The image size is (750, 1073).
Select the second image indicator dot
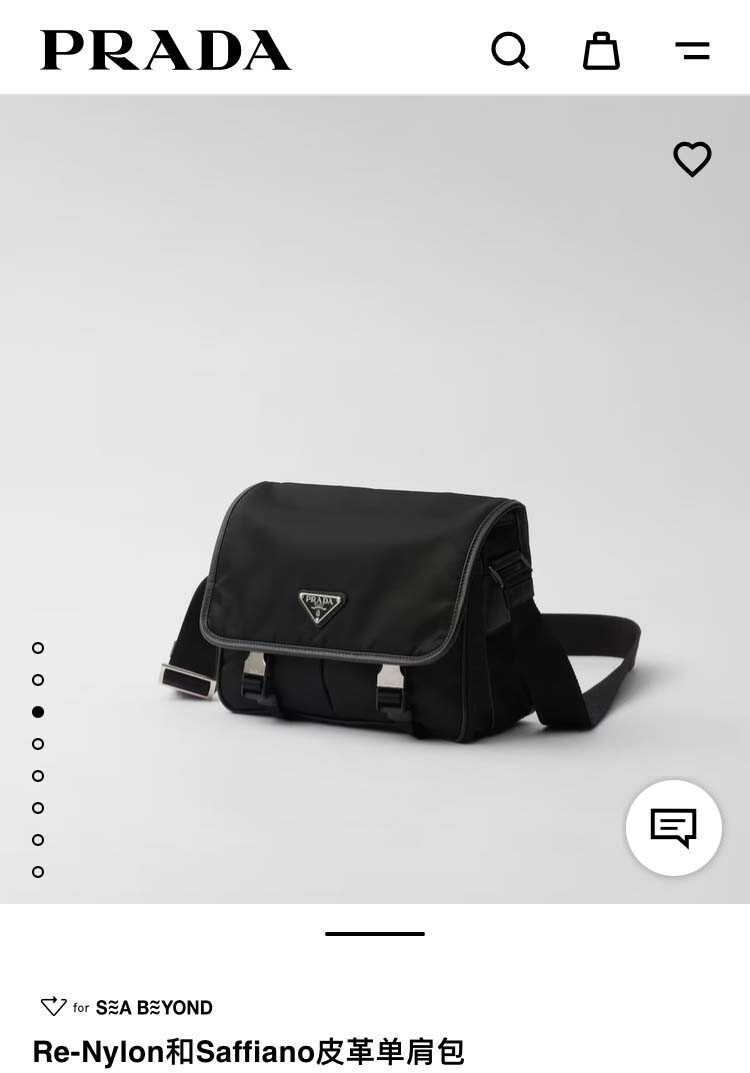tap(38, 680)
